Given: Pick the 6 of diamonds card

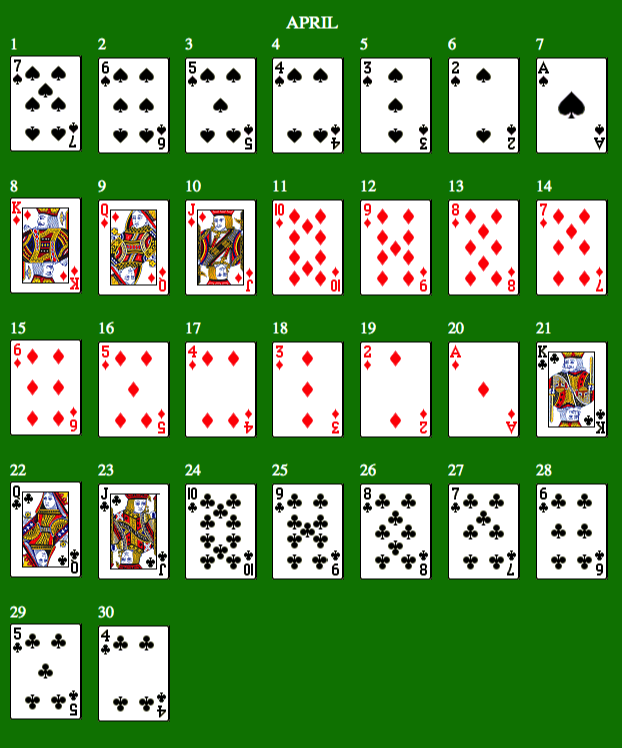Looking at the screenshot, I should coord(45,388).
